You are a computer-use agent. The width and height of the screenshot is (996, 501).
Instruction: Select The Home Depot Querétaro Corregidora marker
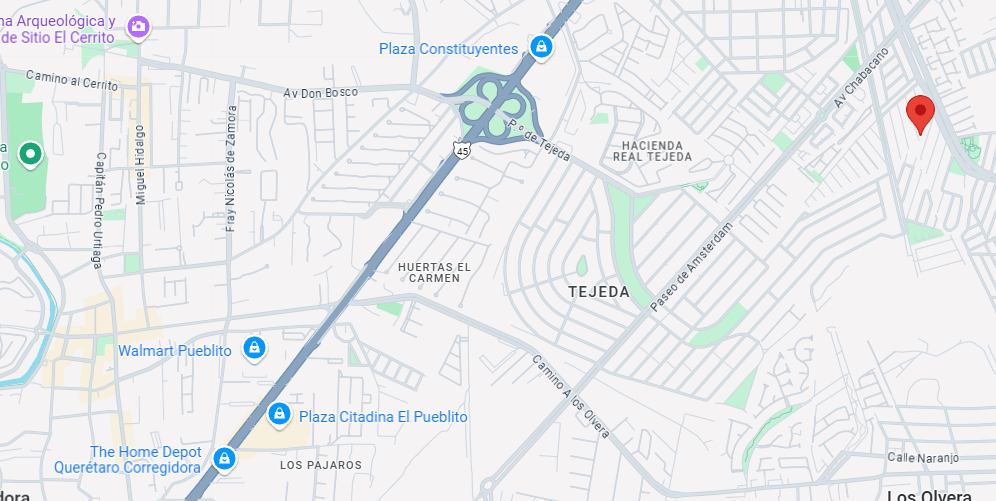224,458
